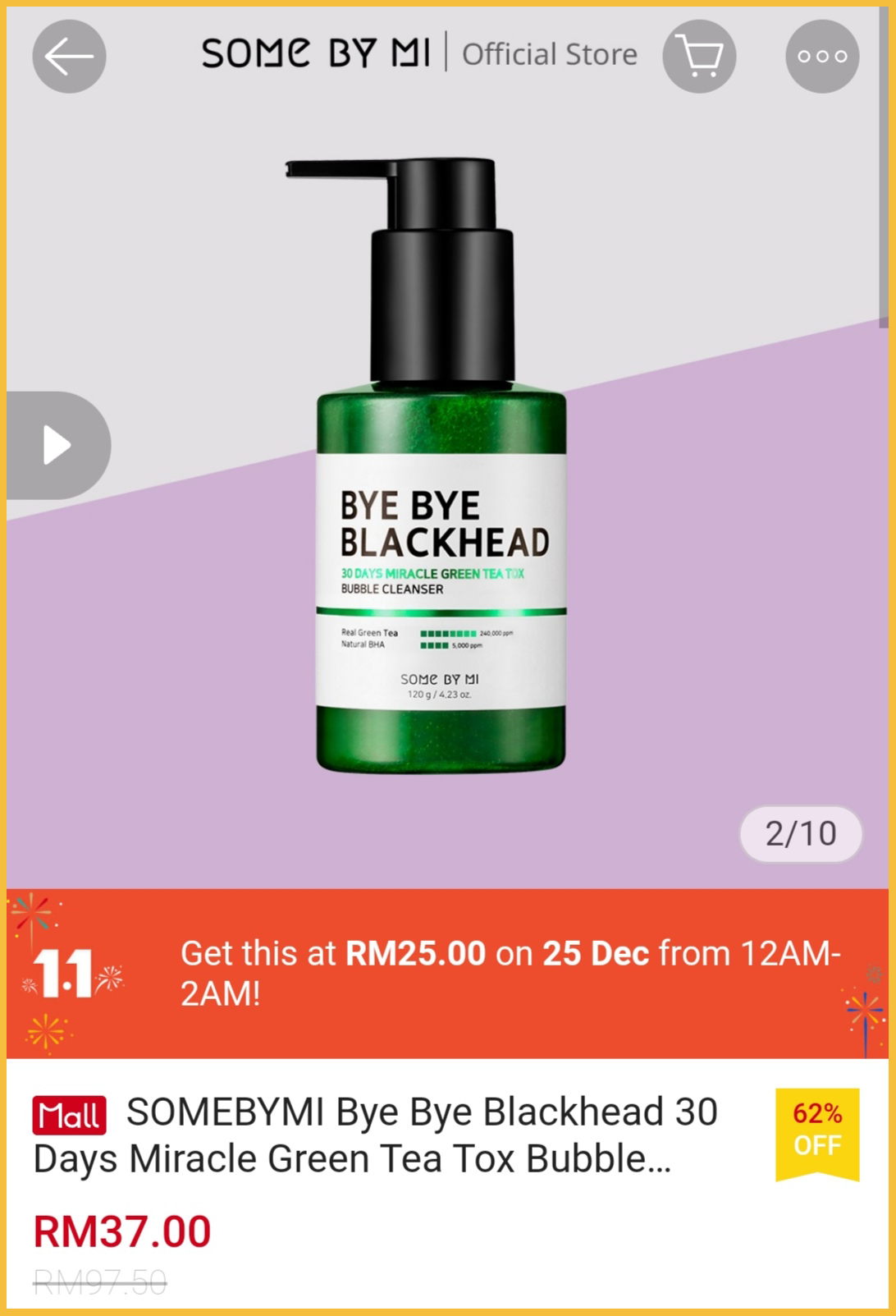Play the product video
The height and width of the screenshot is (1316, 896).
57,446
